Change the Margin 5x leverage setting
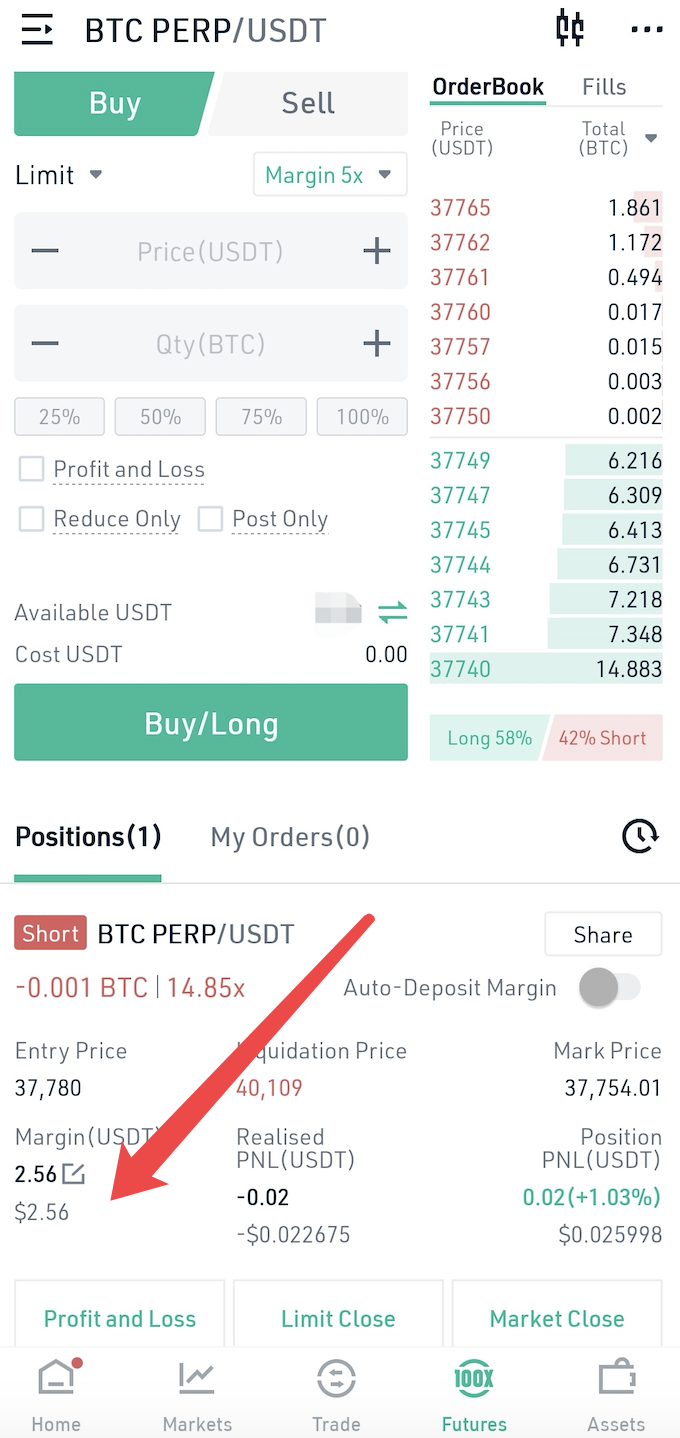The height and width of the screenshot is (1438, 680). (x=330, y=175)
